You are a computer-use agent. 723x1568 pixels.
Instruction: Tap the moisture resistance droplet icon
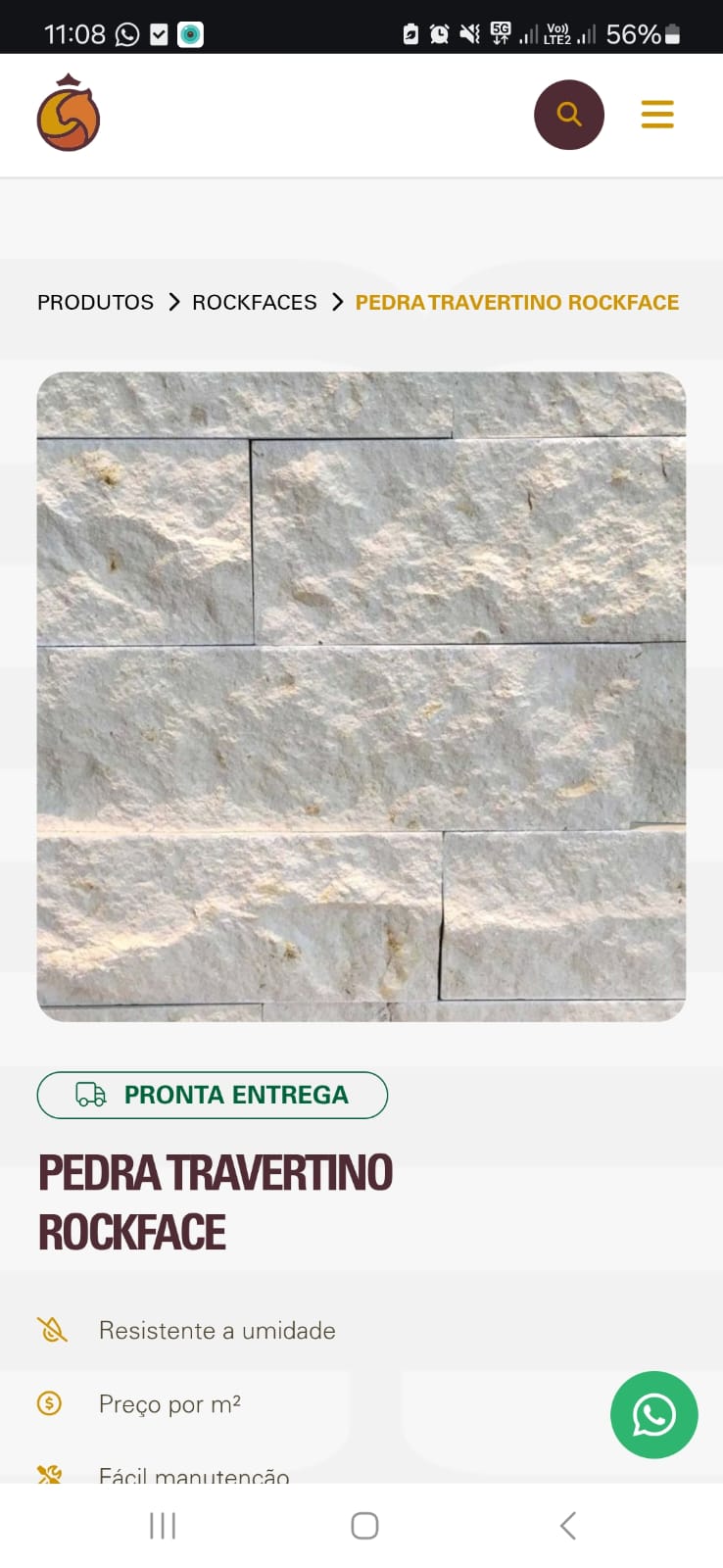51,1330
